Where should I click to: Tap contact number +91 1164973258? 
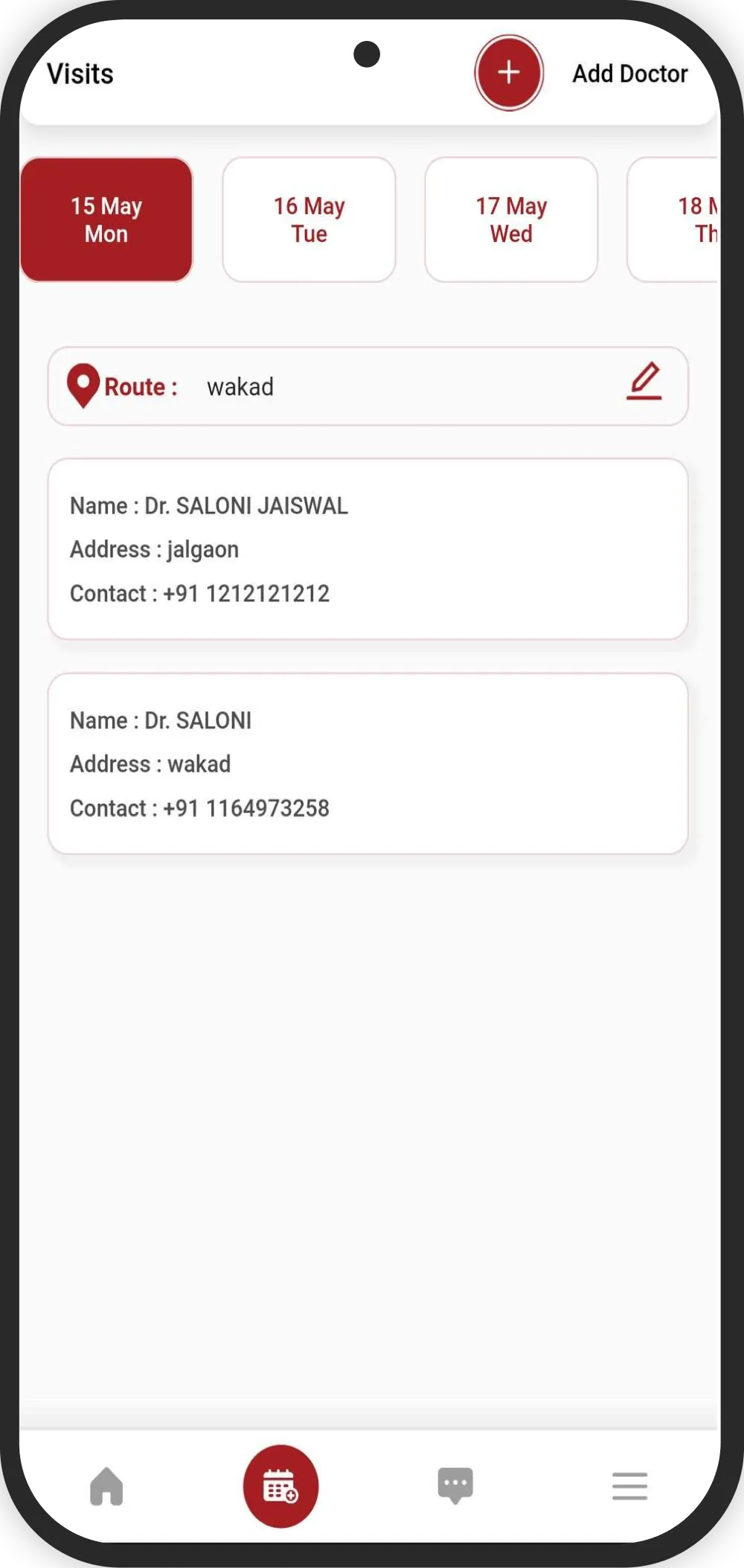click(x=246, y=808)
